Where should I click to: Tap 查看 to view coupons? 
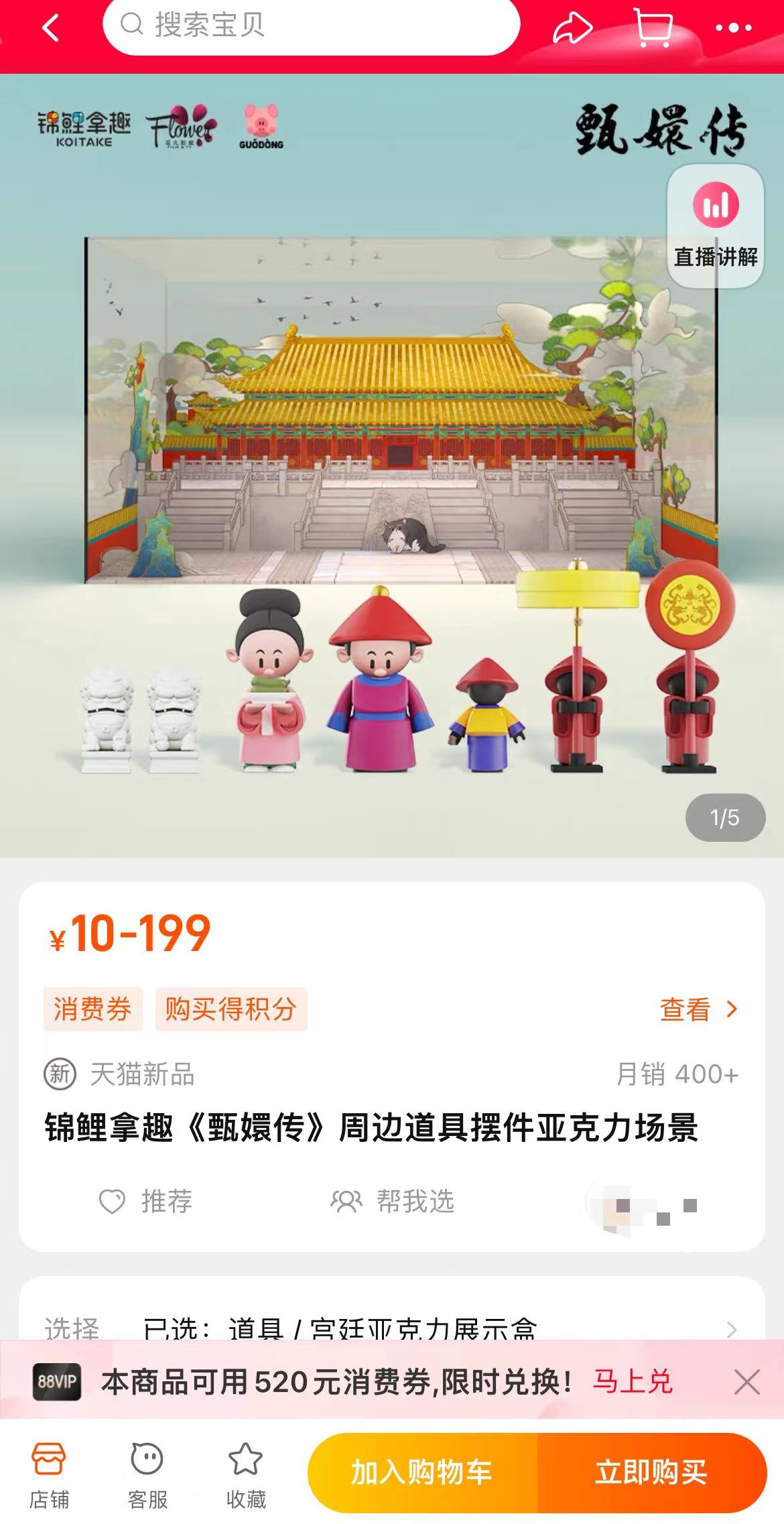click(699, 1009)
